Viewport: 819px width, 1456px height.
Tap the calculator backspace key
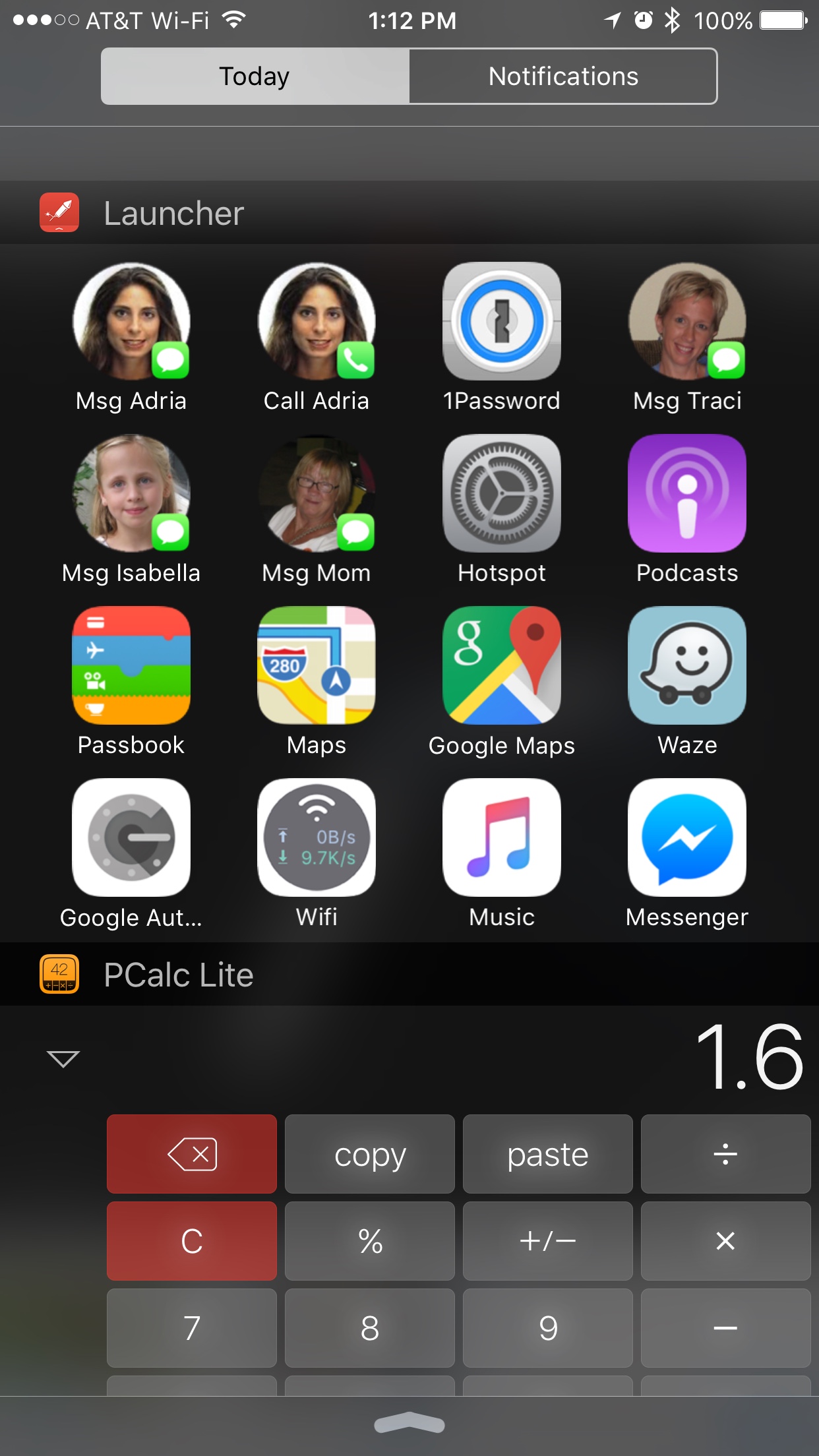(x=192, y=1154)
